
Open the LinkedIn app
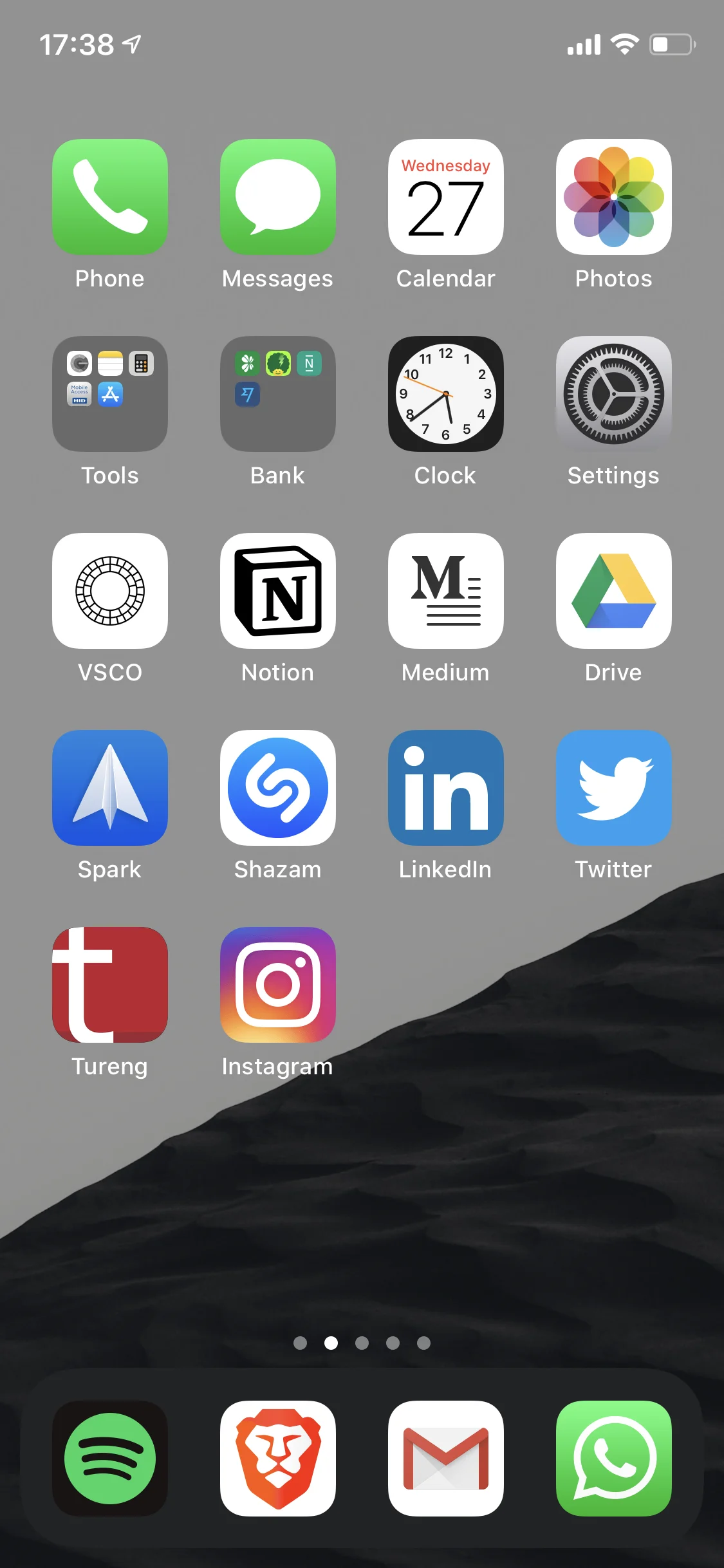(446, 788)
